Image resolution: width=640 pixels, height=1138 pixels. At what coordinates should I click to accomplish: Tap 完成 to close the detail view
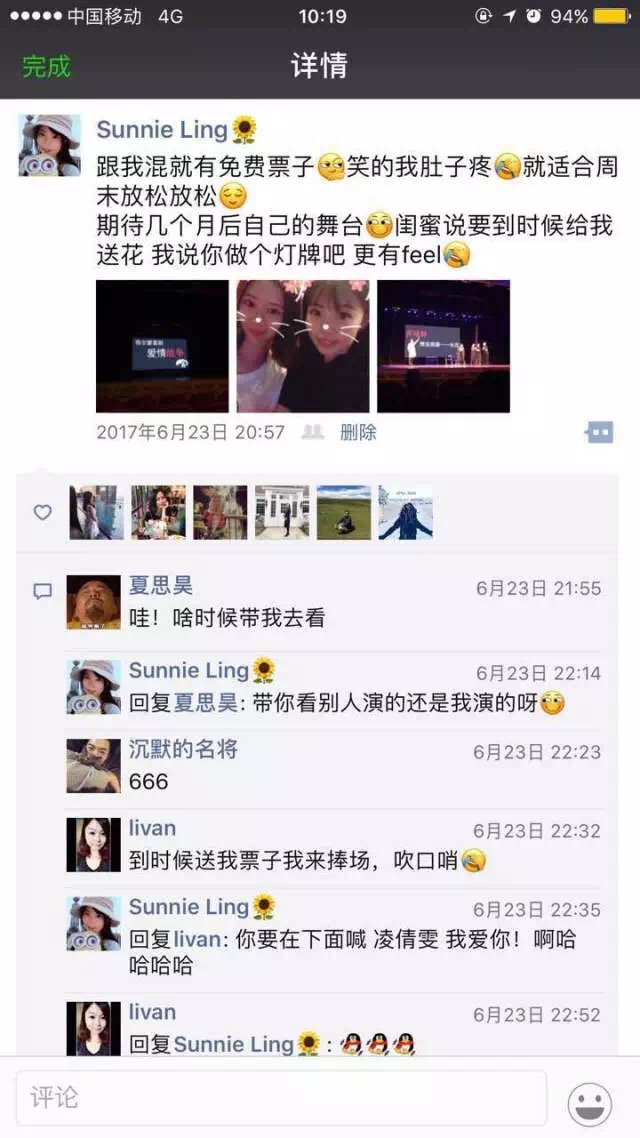[x=46, y=67]
